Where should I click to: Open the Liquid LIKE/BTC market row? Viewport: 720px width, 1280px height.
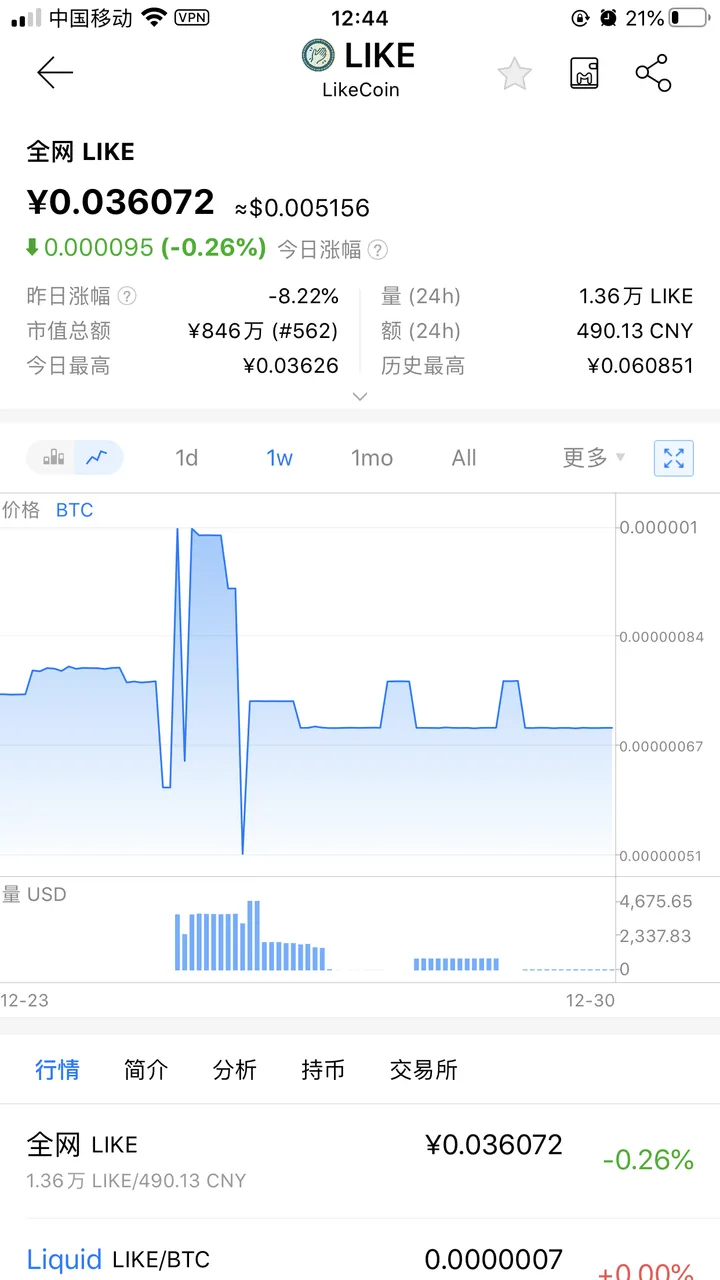point(360,1260)
